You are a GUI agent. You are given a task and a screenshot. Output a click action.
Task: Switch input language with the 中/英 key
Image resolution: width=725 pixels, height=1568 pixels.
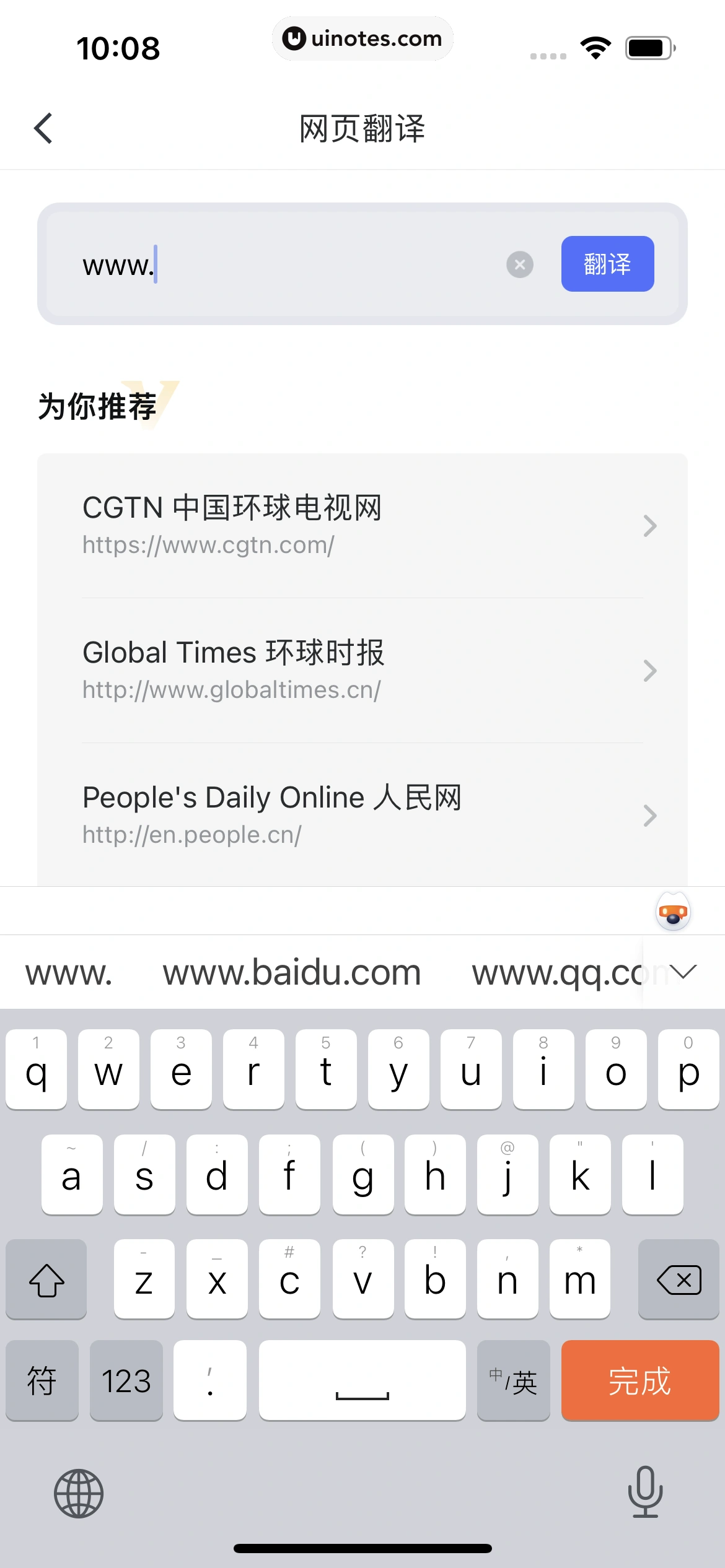click(x=513, y=1381)
